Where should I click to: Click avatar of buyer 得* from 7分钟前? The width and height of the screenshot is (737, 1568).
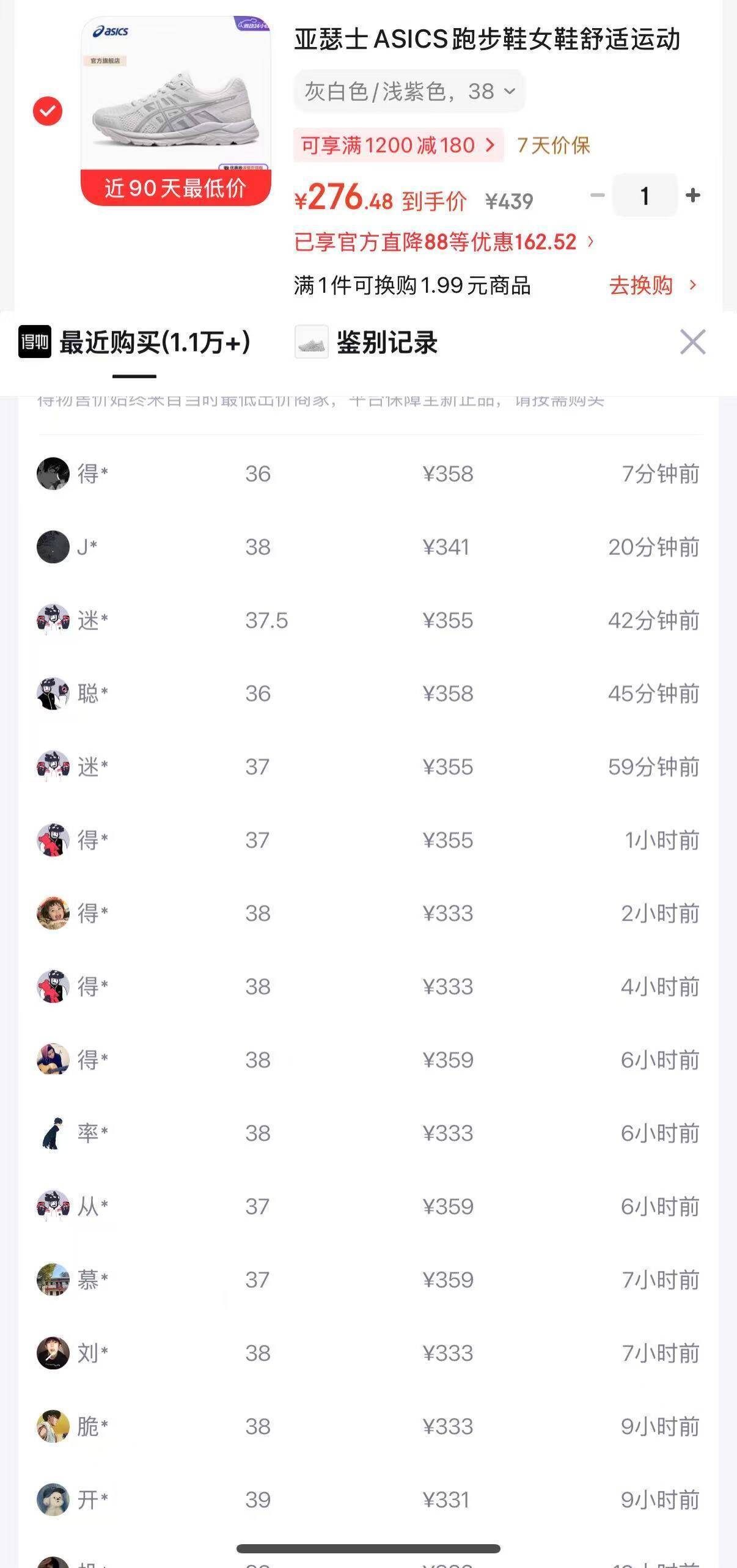point(53,474)
